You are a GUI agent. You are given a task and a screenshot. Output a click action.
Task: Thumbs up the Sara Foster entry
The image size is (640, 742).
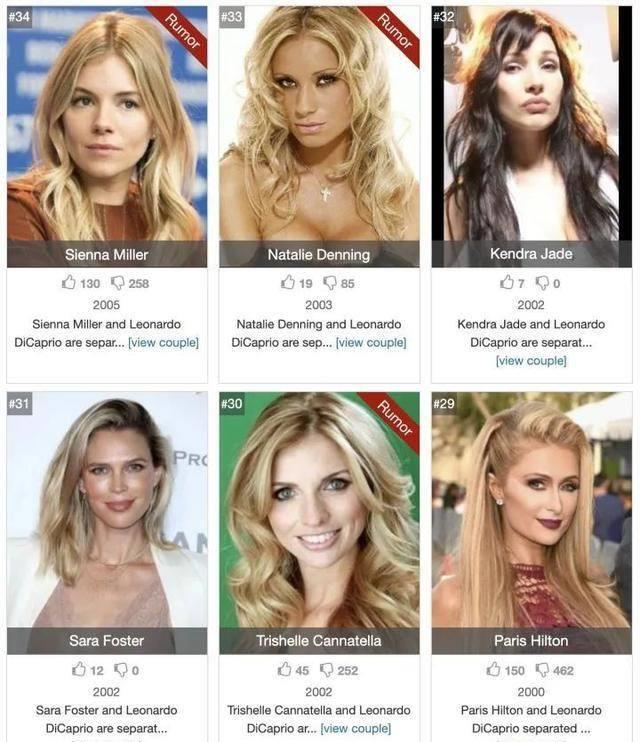pyautogui.click(x=81, y=670)
